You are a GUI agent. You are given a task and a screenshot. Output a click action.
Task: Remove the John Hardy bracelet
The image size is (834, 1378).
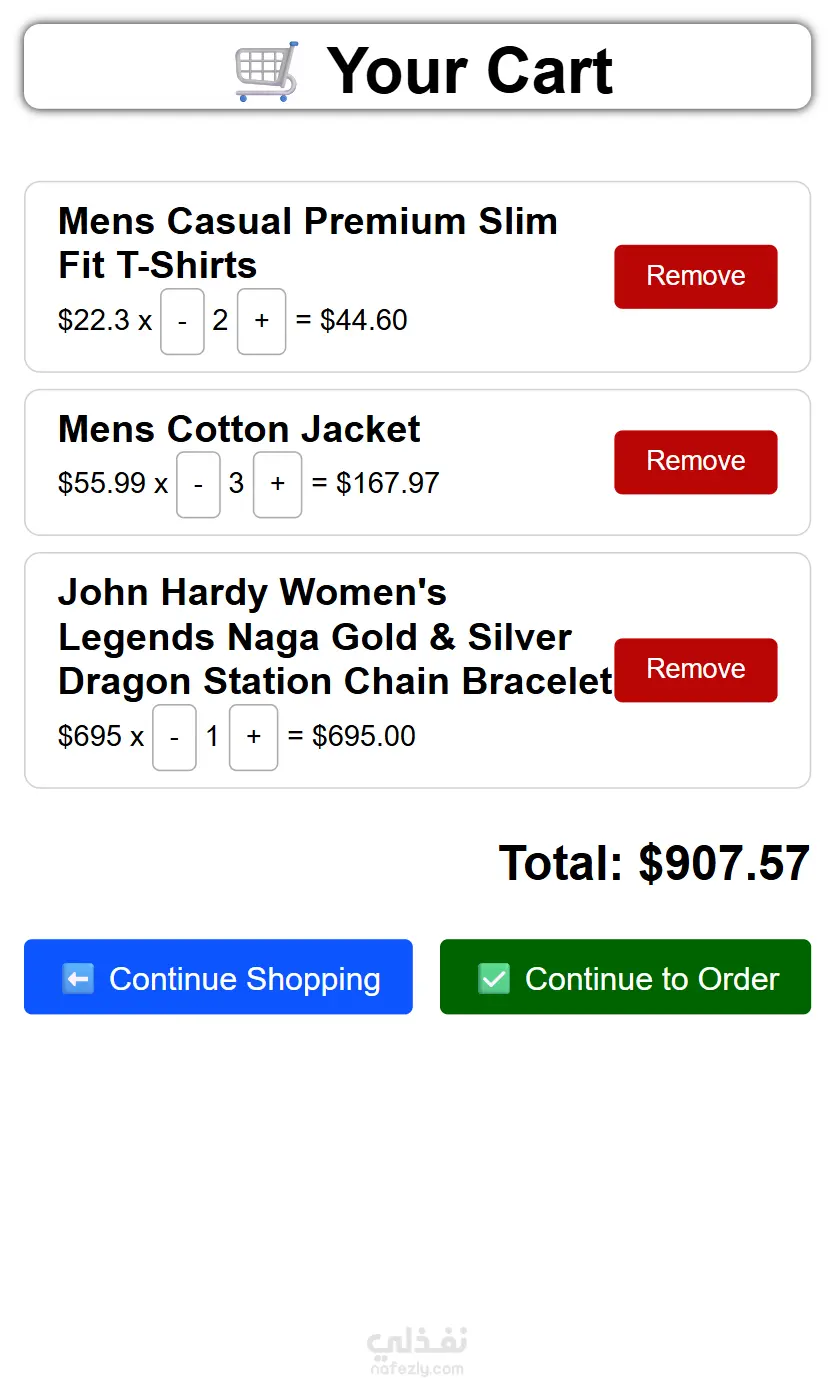click(695, 669)
